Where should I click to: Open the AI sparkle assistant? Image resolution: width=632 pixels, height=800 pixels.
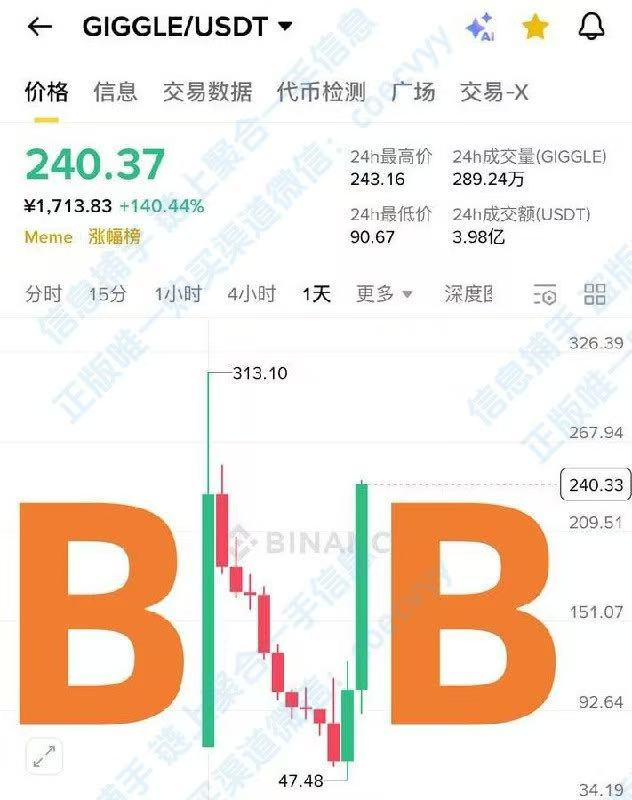point(480,27)
